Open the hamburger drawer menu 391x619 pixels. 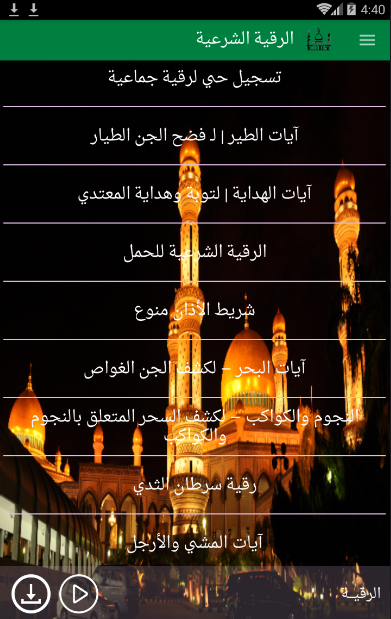coord(367,40)
